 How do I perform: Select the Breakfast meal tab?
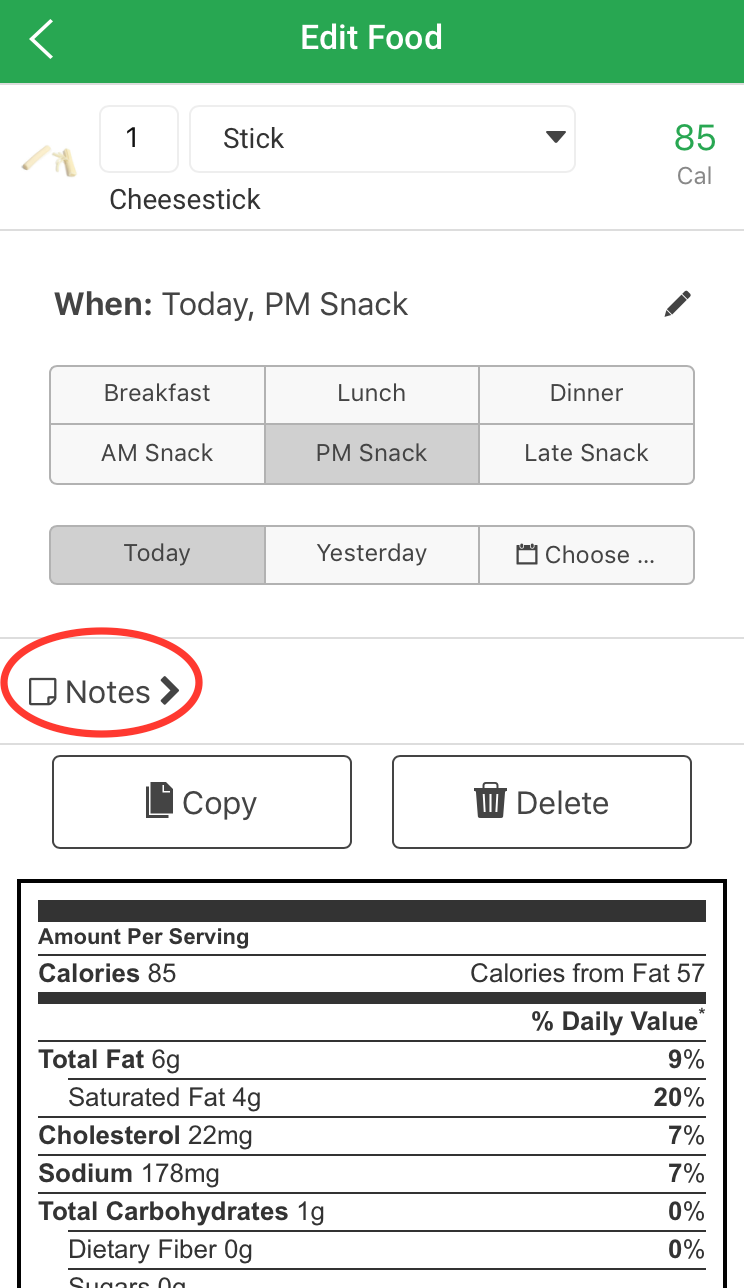pyautogui.click(x=156, y=394)
